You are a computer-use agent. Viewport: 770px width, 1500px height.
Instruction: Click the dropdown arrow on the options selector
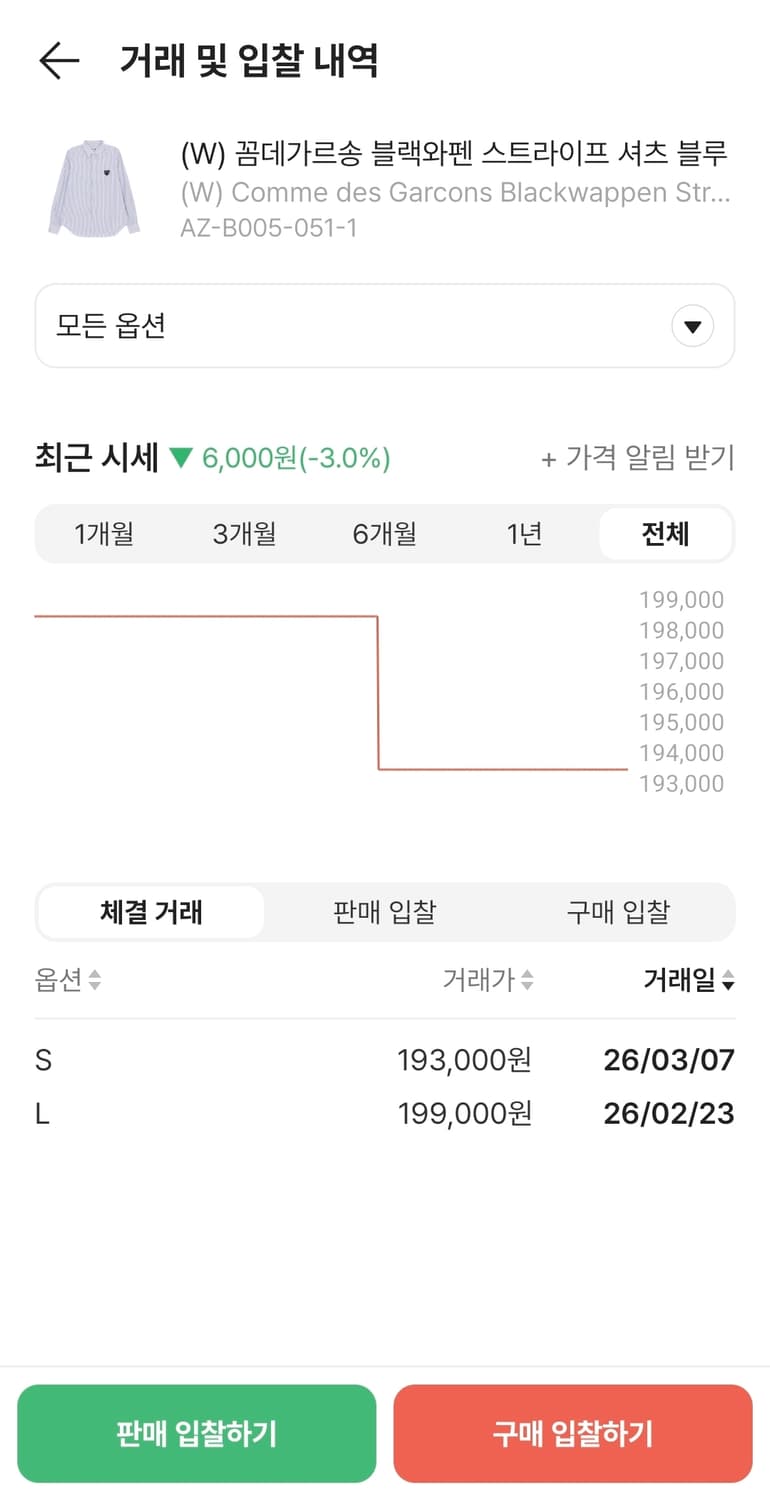tap(692, 325)
